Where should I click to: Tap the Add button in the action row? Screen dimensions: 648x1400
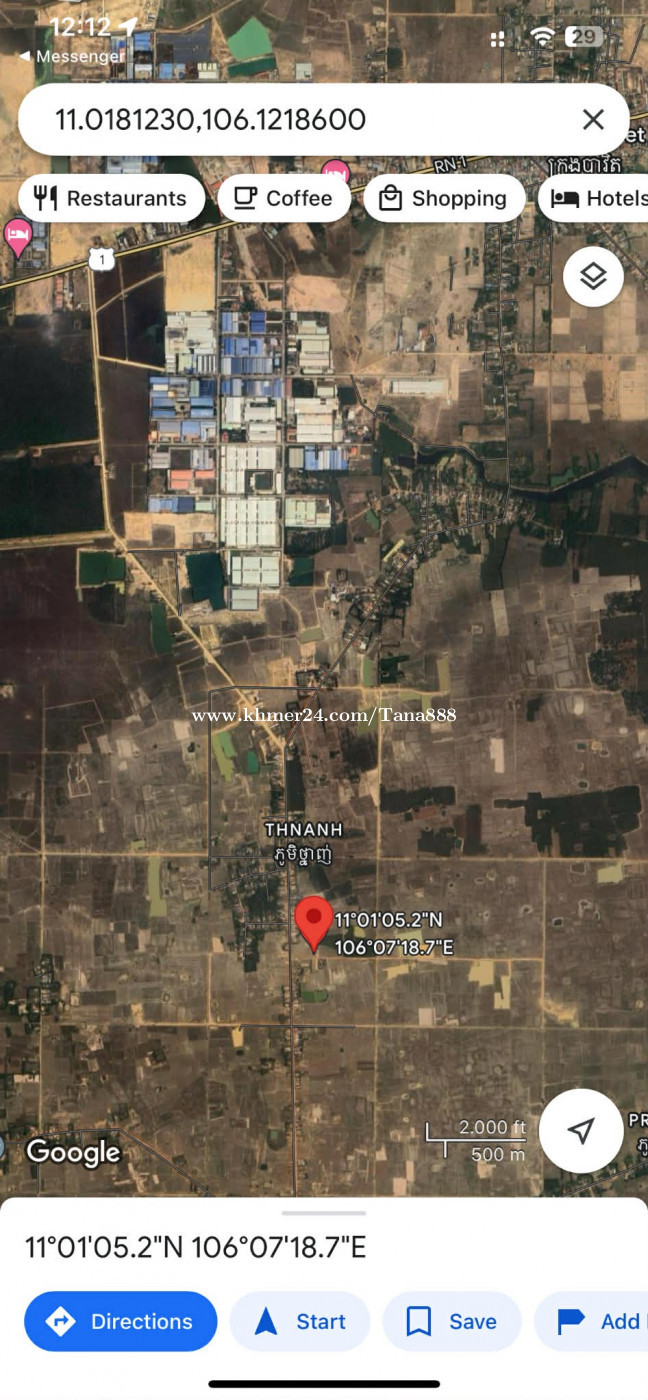(x=600, y=1322)
